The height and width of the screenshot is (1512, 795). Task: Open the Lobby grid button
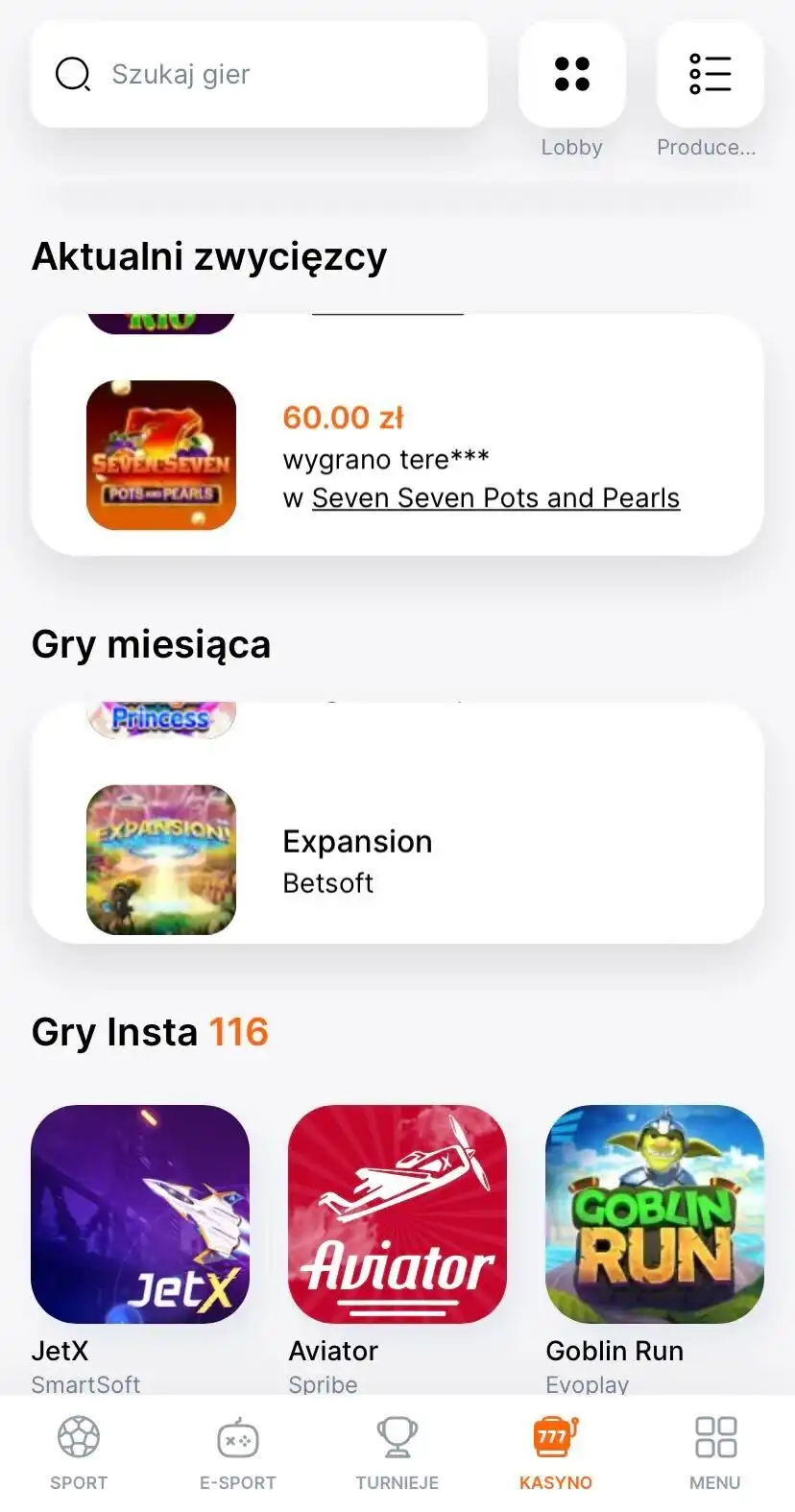click(571, 75)
